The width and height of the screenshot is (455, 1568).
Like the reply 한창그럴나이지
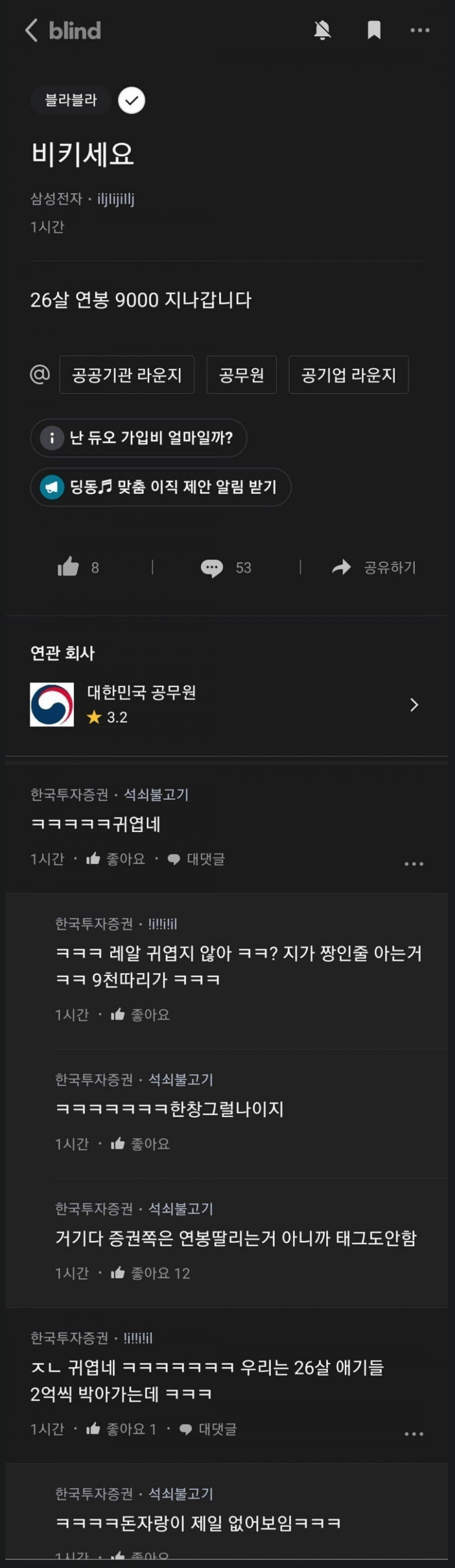[x=140, y=1144]
